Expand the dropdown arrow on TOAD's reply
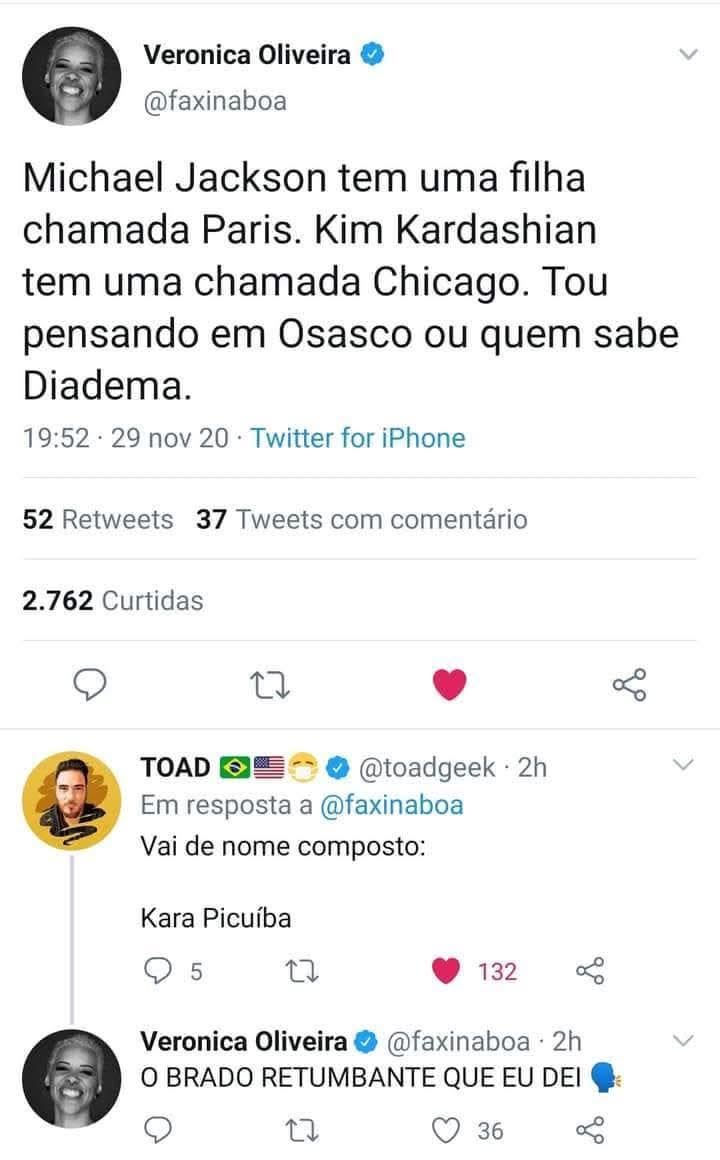Image resolution: width=720 pixels, height=1160 pixels. coord(683,766)
